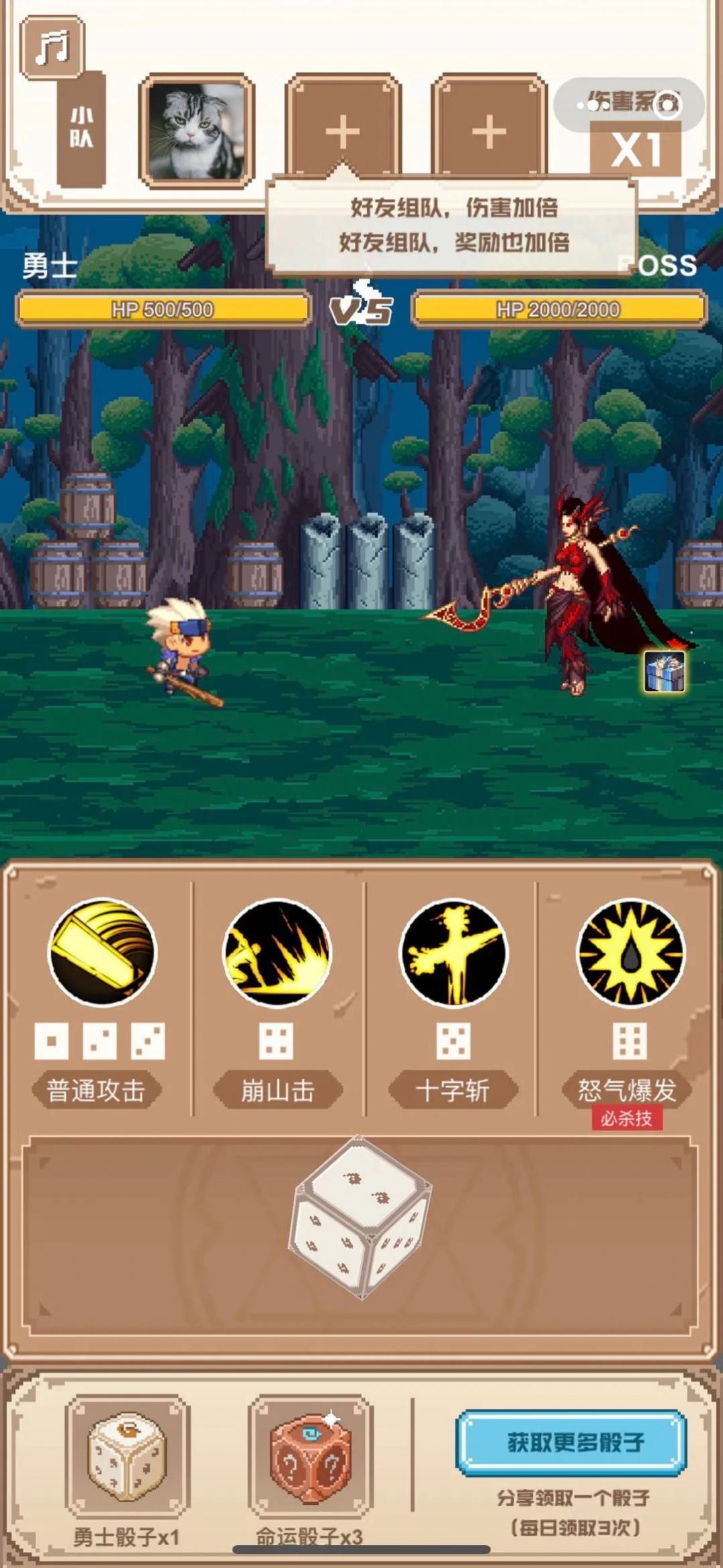Image resolution: width=723 pixels, height=1568 pixels.
Task: Roll the big white dice
Action: point(361,1218)
